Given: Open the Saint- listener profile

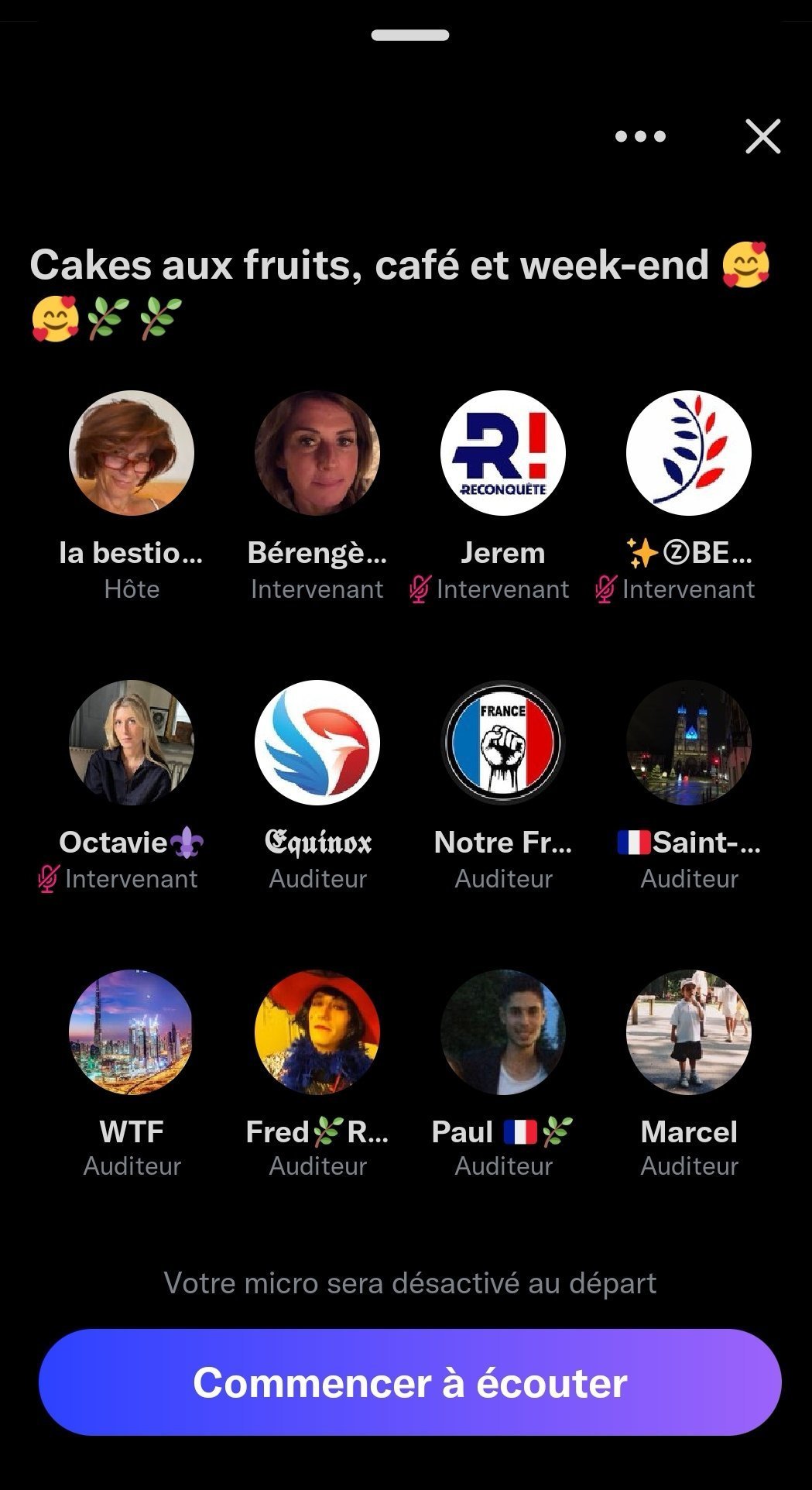Looking at the screenshot, I should (x=689, y=743).
